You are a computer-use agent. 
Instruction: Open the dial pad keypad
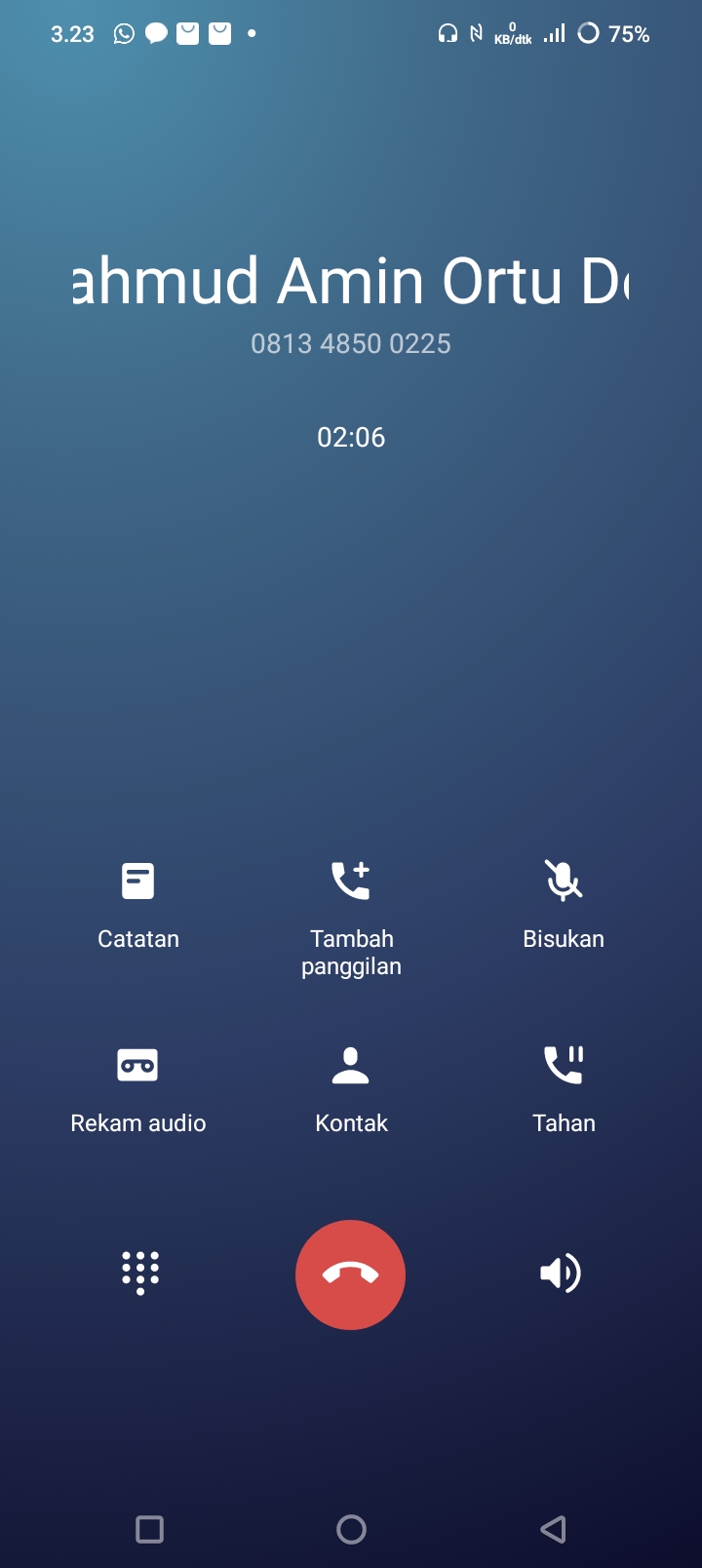(140, 1273)
